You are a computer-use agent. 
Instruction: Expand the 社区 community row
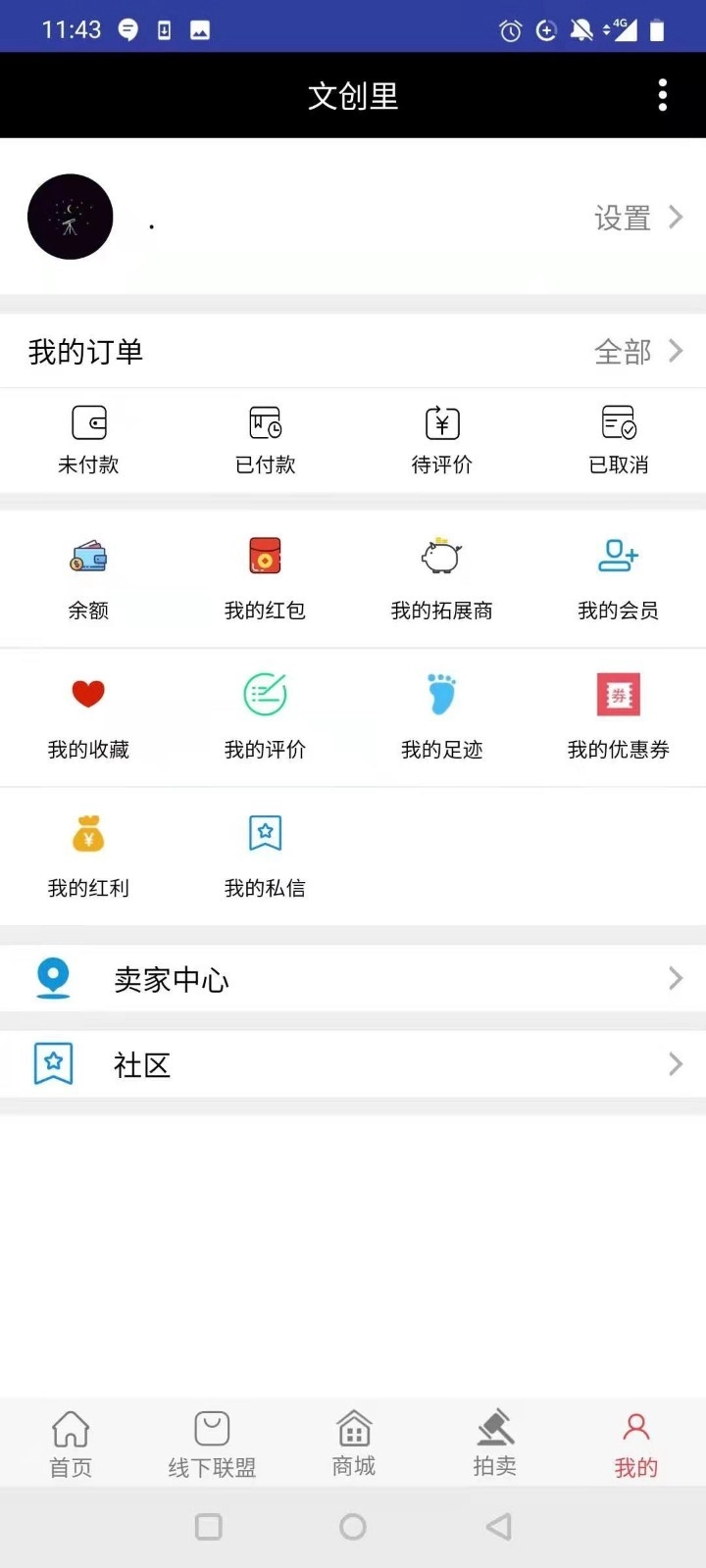tap(353, 1063)
